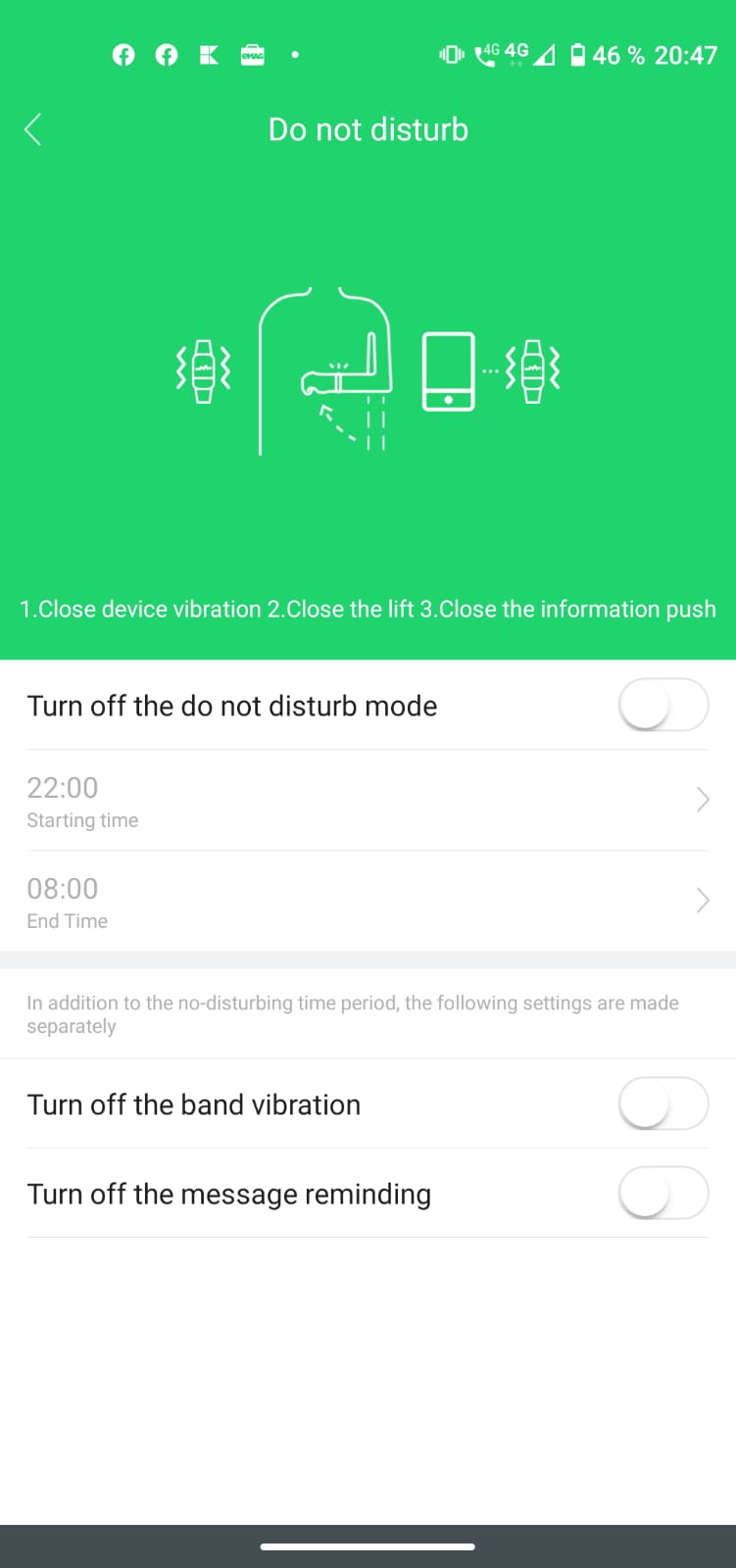Toggle the message reminding switch

pos(662,1193)
